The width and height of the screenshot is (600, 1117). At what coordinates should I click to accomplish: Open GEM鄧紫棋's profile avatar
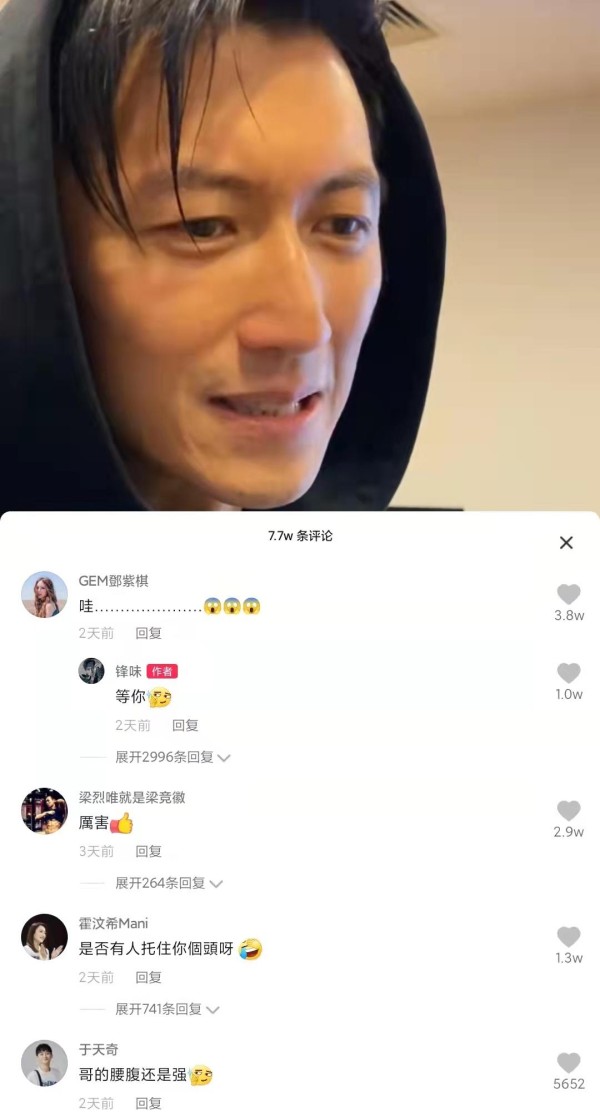(x=44, y=594)
